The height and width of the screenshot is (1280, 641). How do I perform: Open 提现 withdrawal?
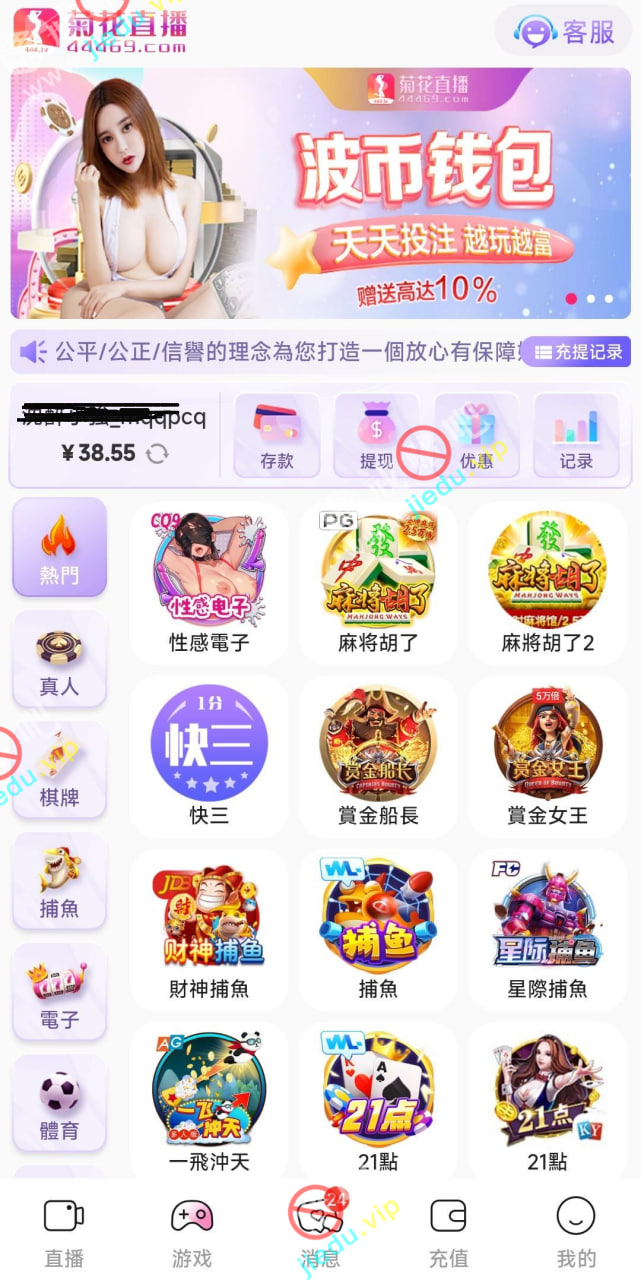click(377, 436)
